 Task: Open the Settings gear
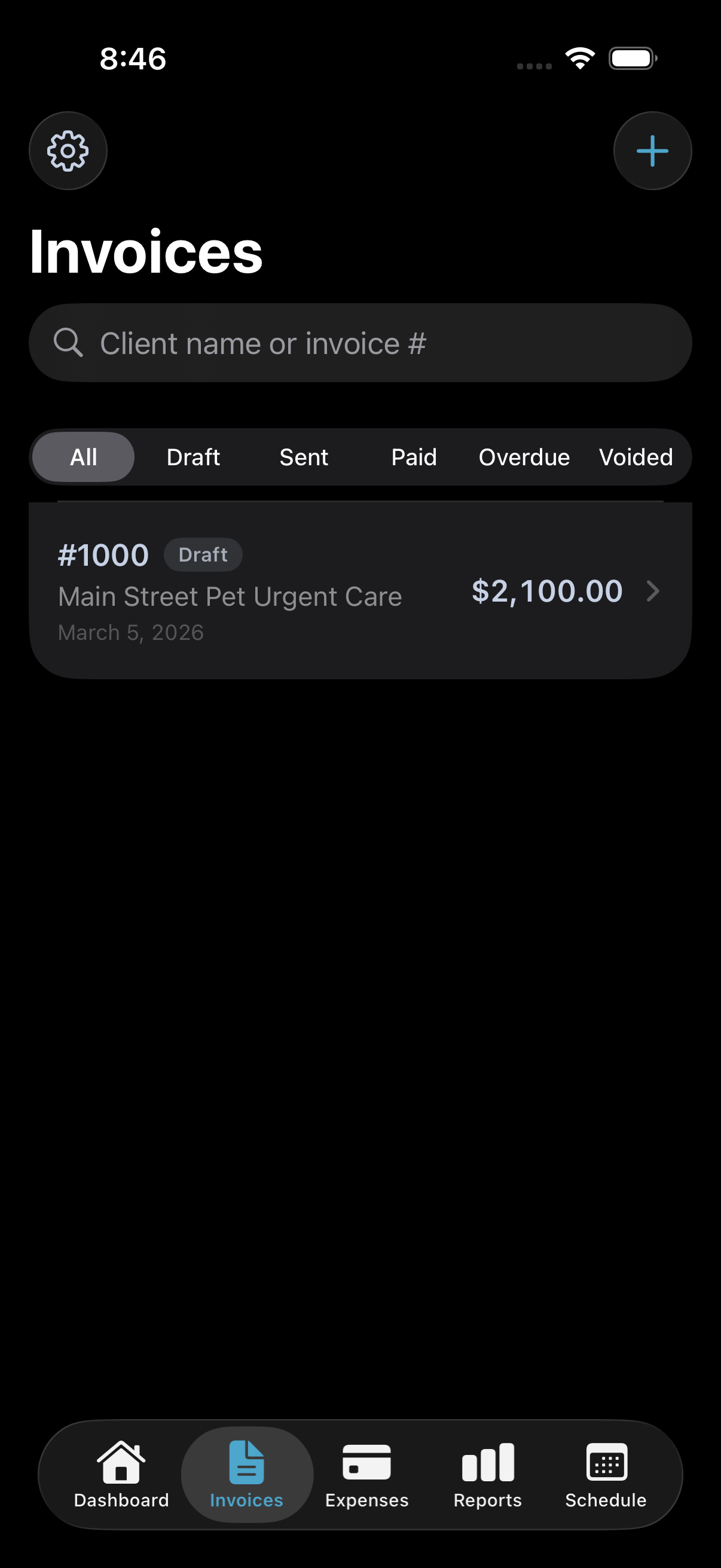(68, 151)
